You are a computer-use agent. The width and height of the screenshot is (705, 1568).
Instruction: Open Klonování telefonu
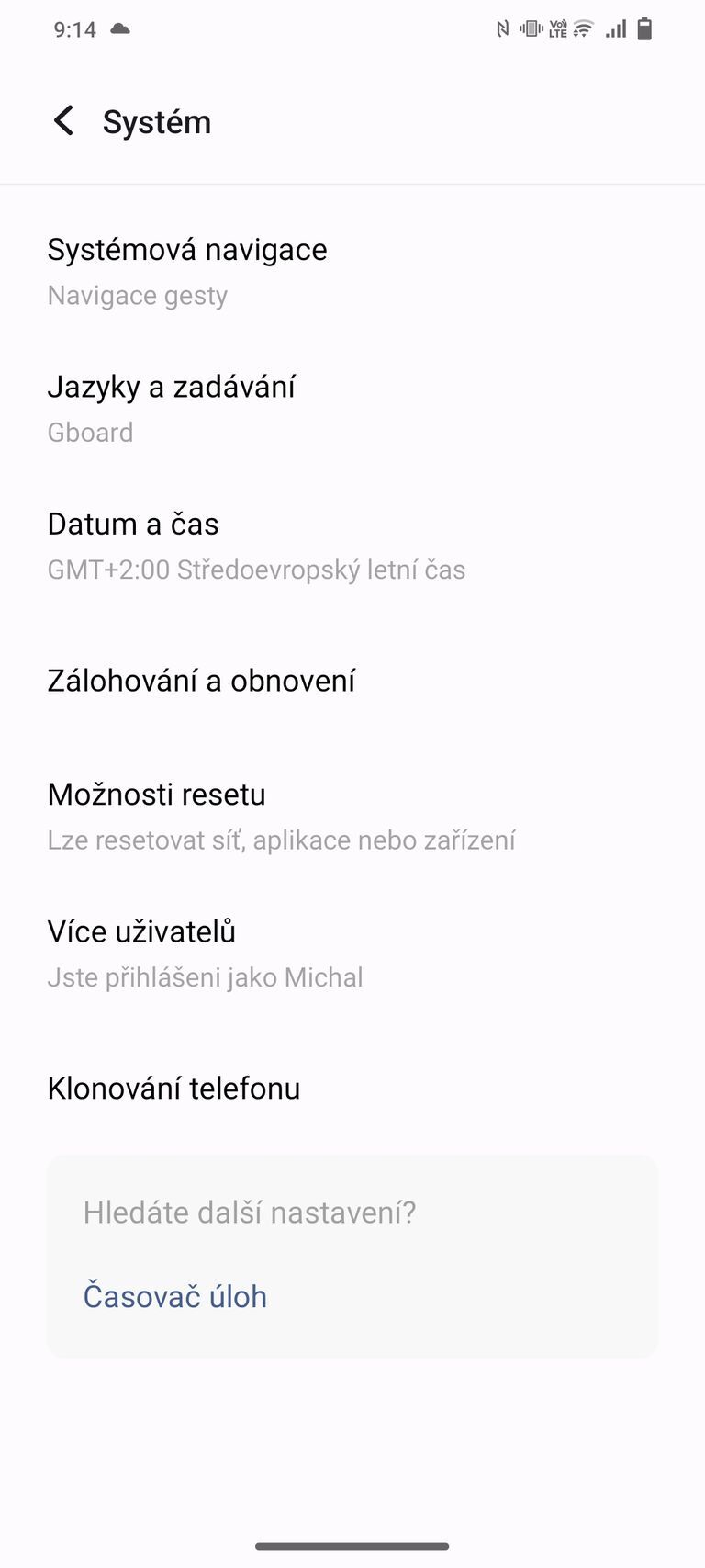click(173, 1089)
